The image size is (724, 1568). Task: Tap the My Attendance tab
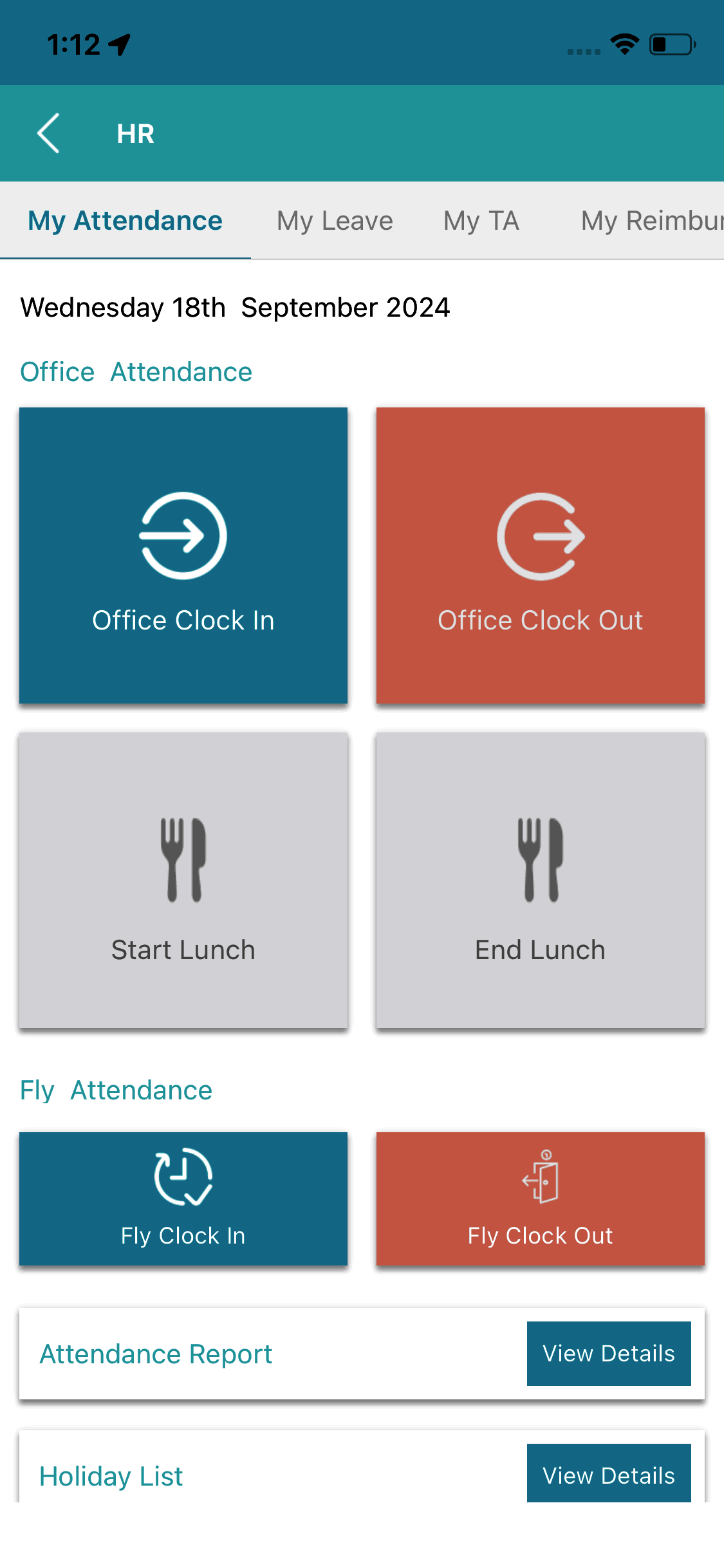125,221
